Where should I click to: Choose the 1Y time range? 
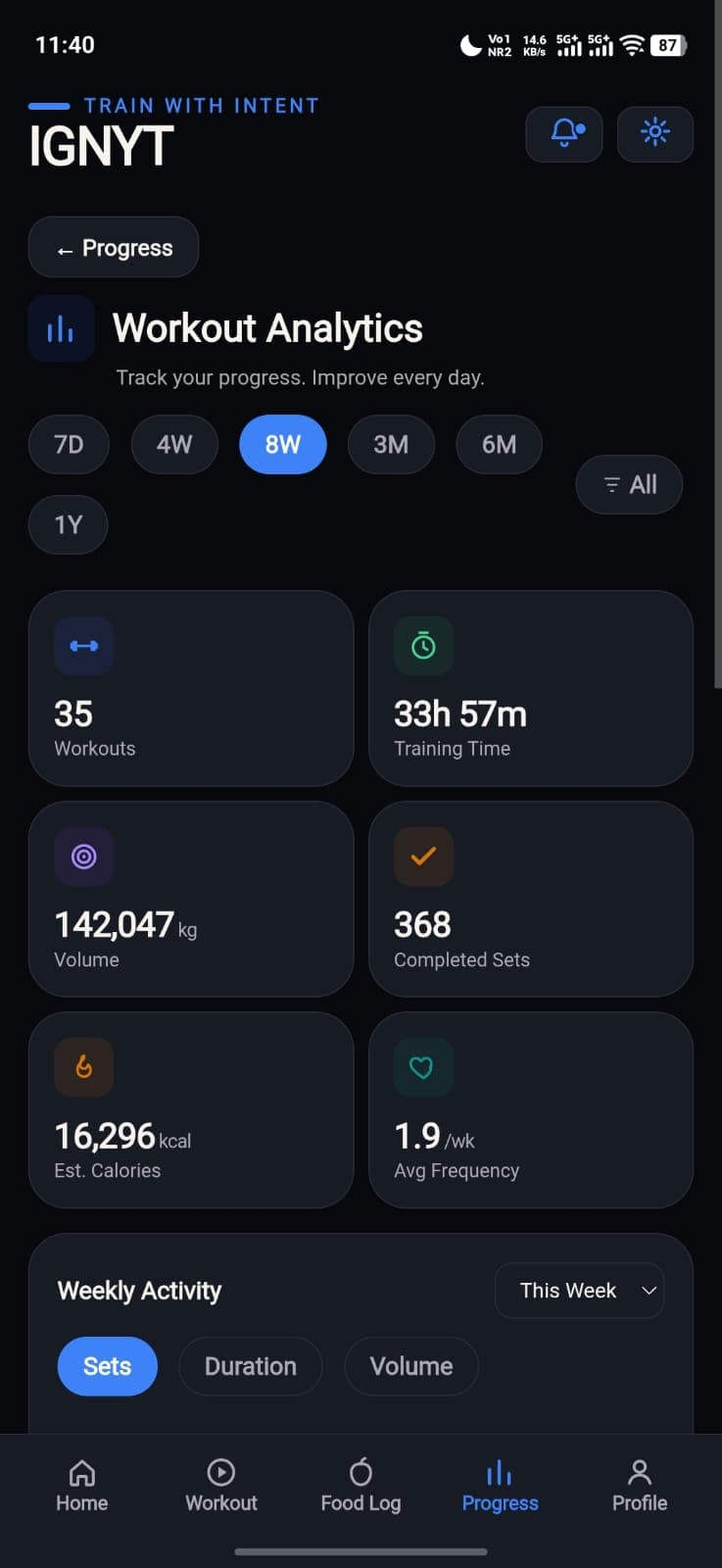pos(69,525)
